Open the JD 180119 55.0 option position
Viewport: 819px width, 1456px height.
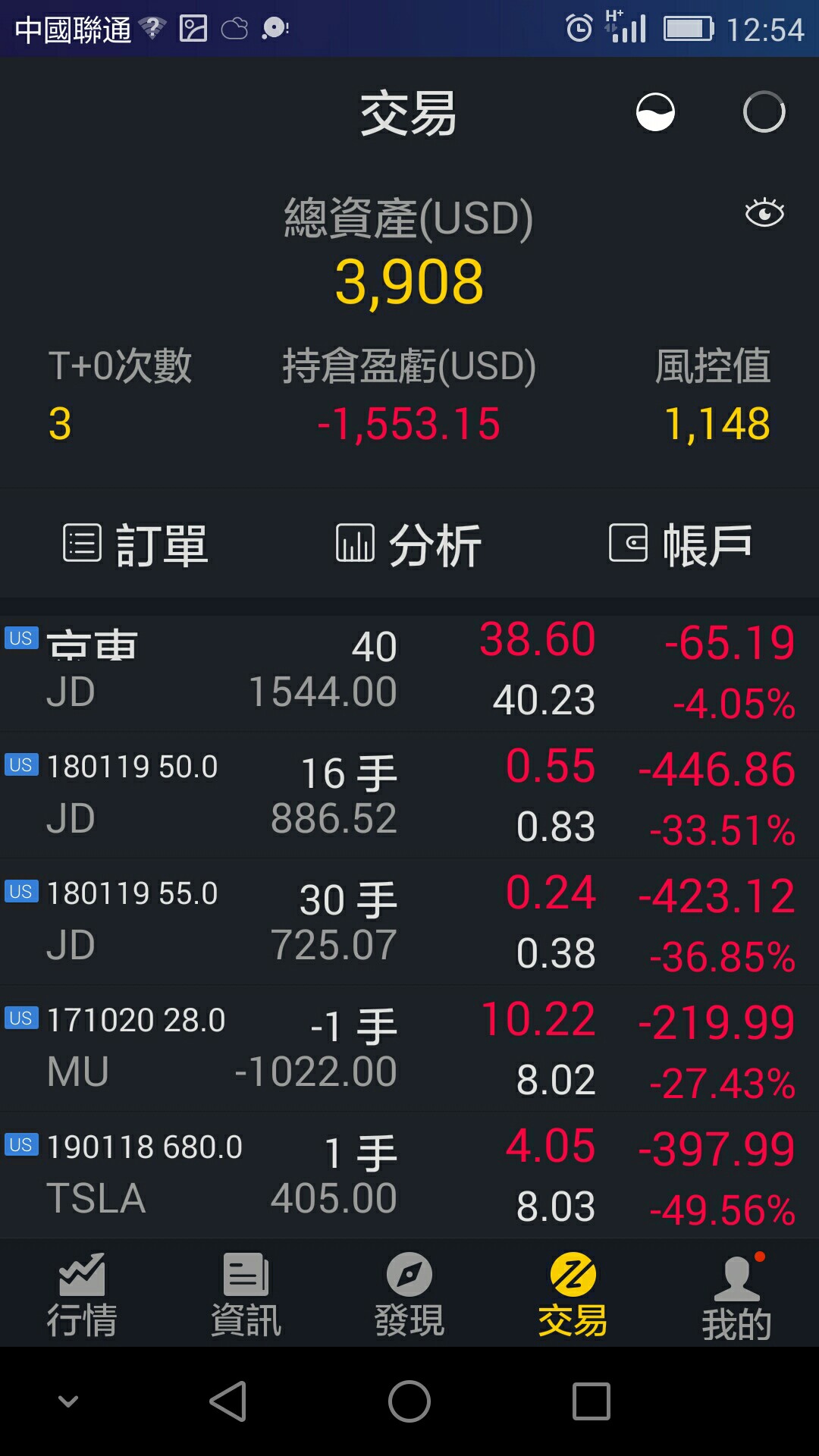coord(409,922)
